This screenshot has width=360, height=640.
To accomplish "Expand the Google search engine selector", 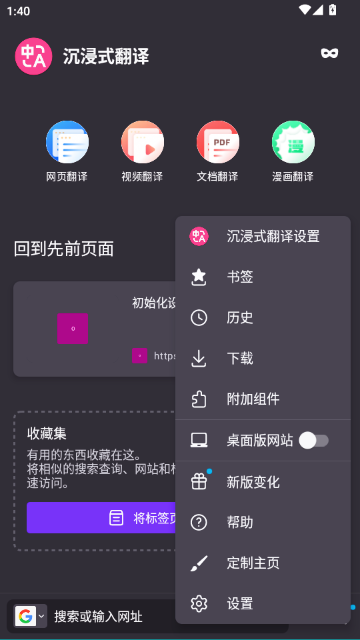I will click(31, 616).
